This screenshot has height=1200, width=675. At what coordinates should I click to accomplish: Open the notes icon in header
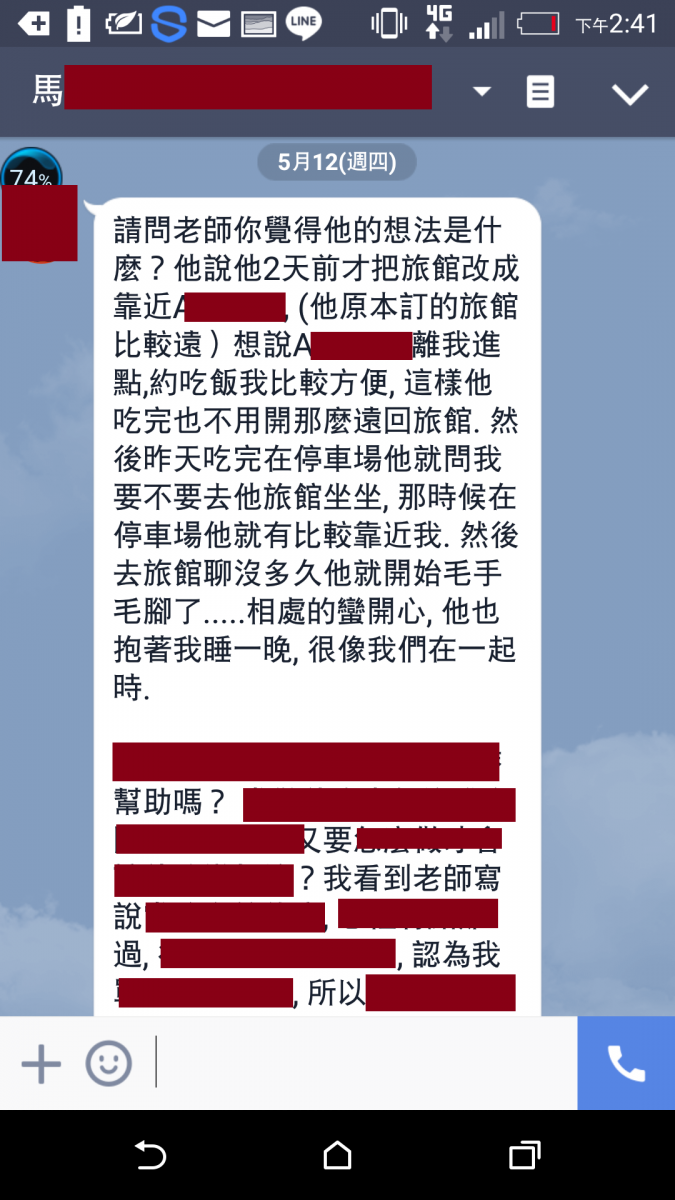pos(540,92)
